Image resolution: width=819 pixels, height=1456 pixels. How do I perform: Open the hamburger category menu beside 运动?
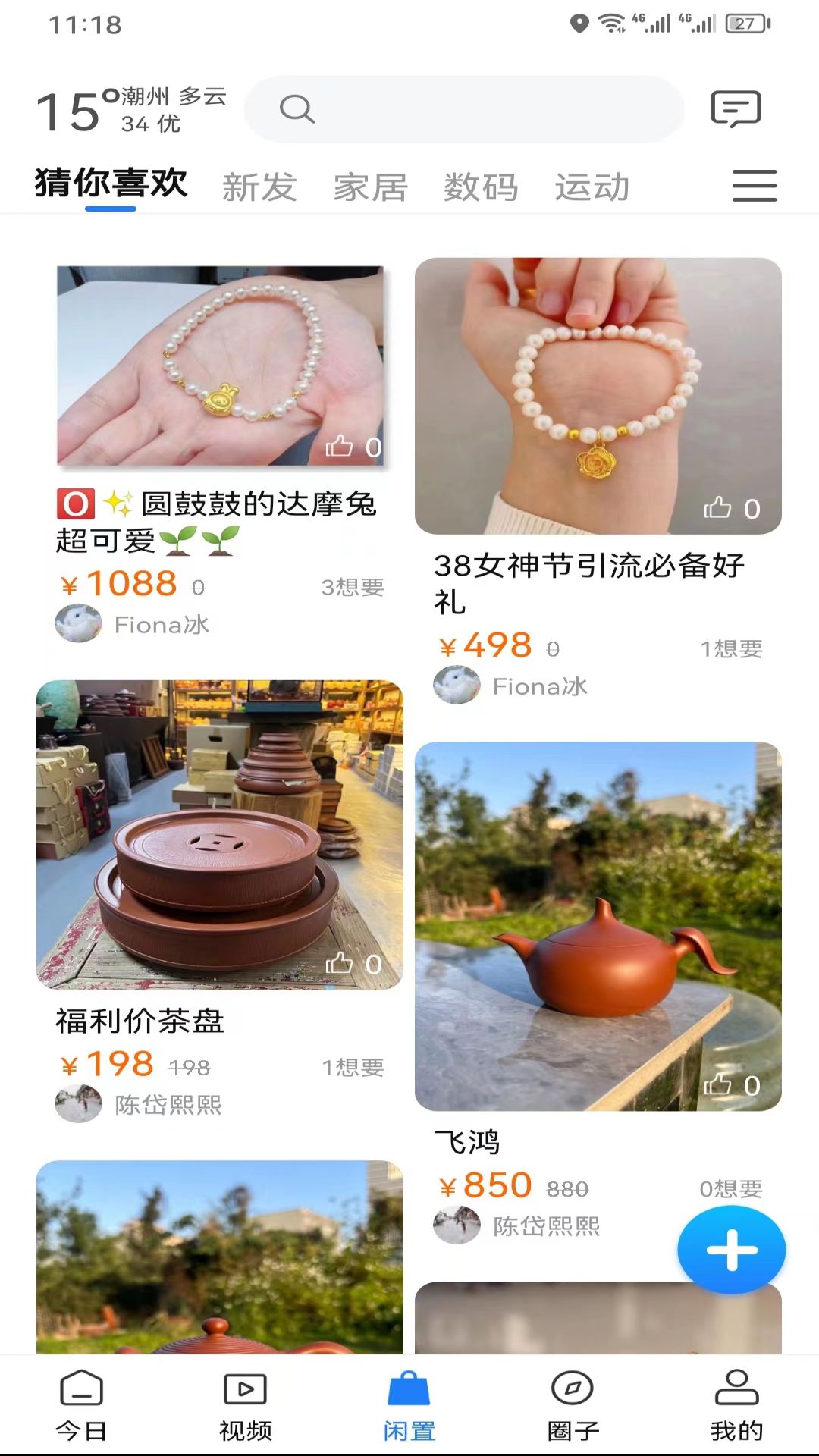coord(755,186)
